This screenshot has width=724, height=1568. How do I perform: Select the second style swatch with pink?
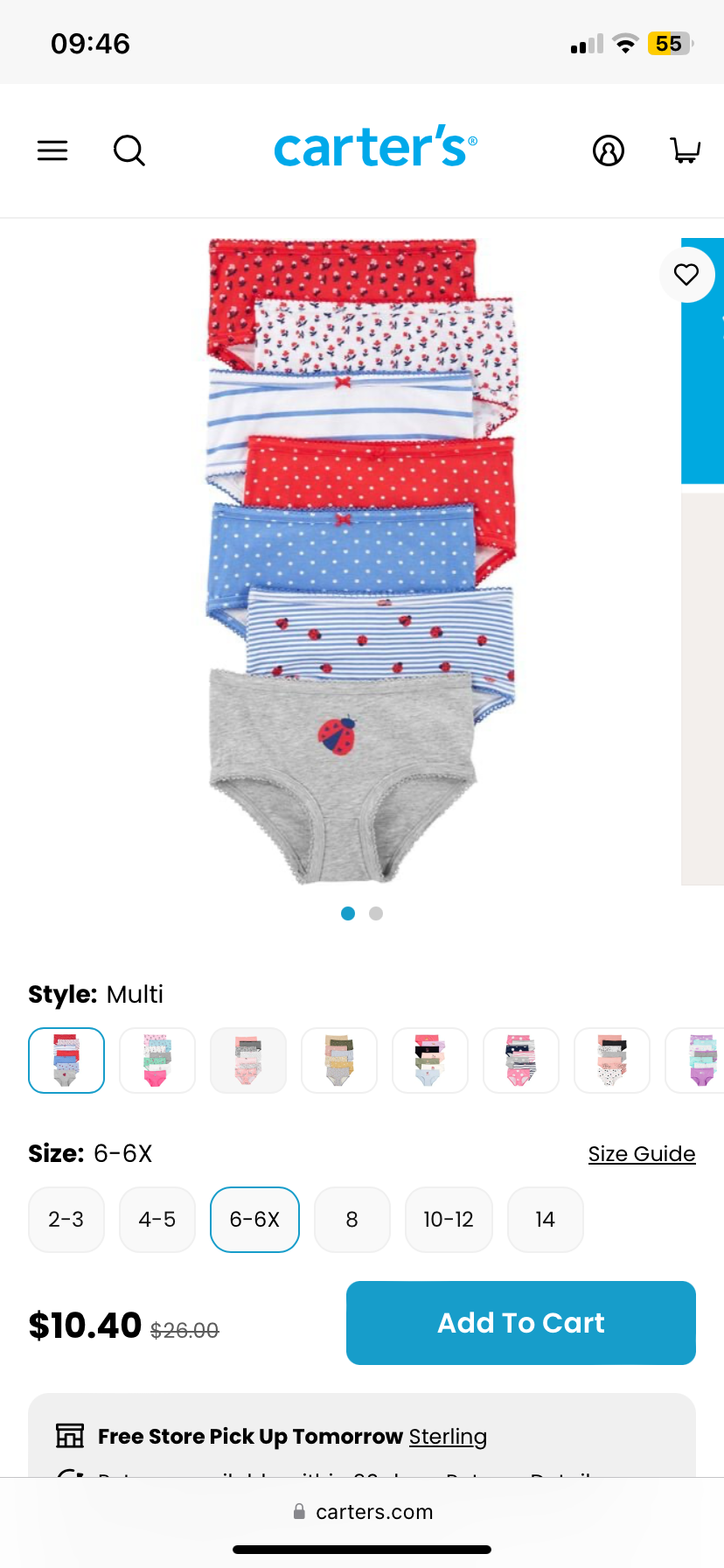157,1060
